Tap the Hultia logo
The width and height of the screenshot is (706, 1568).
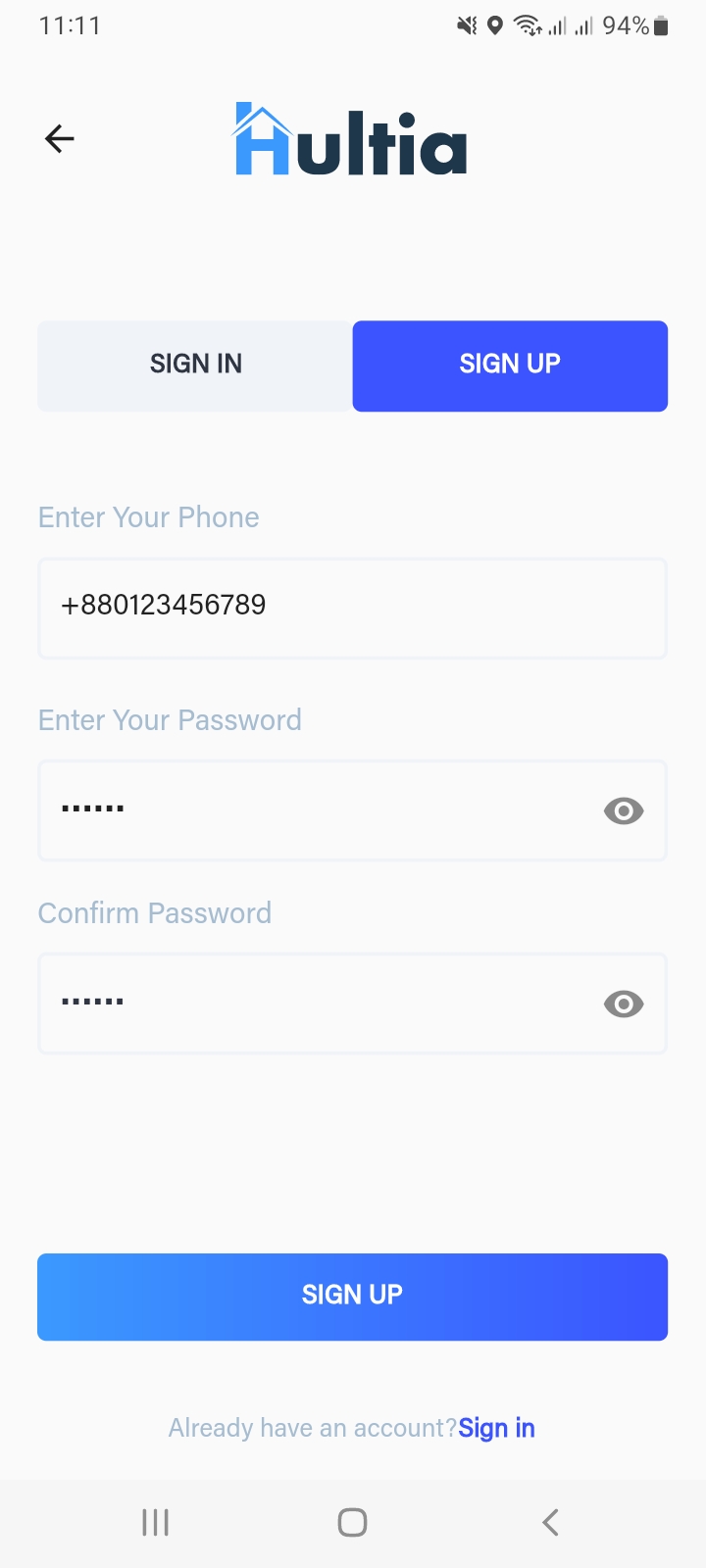[349, 138]
